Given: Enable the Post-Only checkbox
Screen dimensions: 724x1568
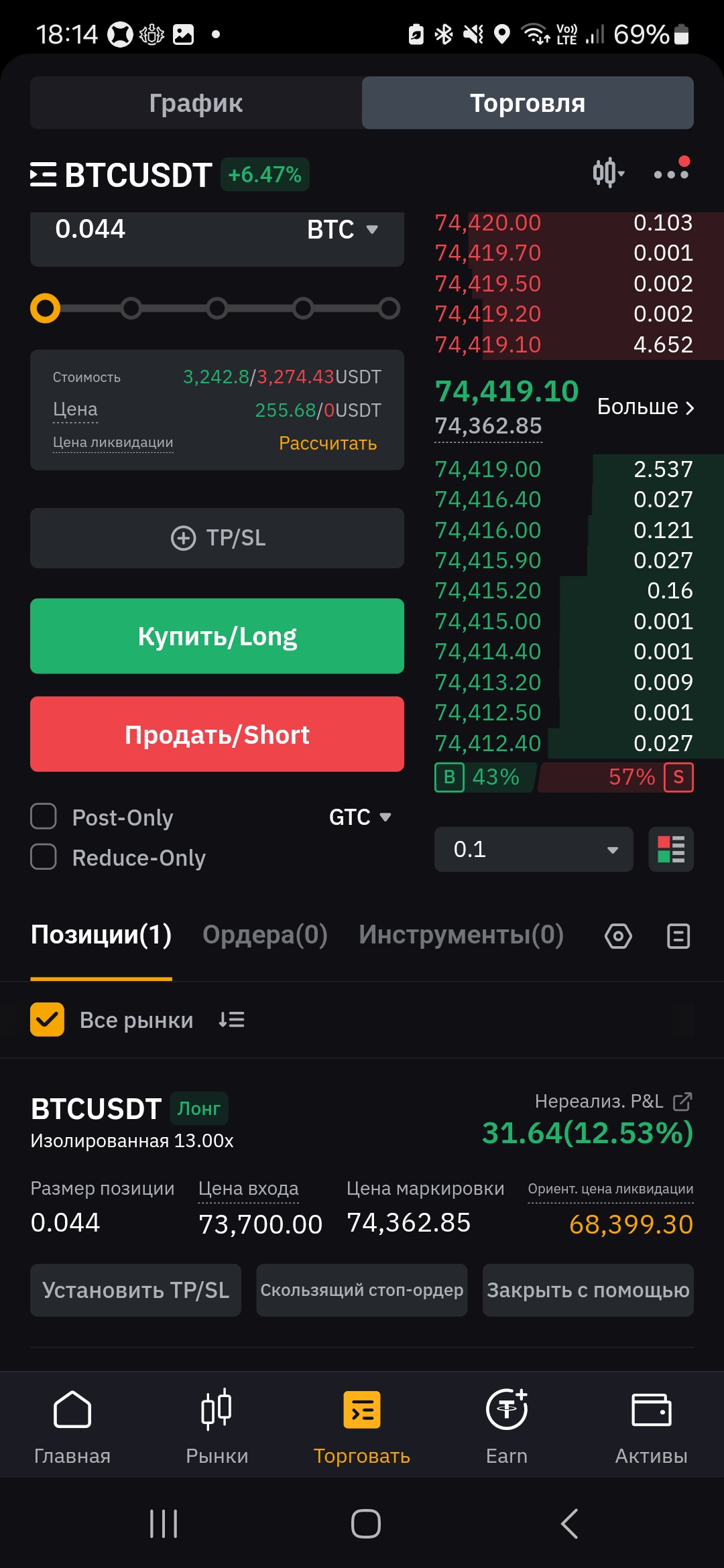Looking at the screenshot, I should (x=44, y=817).
